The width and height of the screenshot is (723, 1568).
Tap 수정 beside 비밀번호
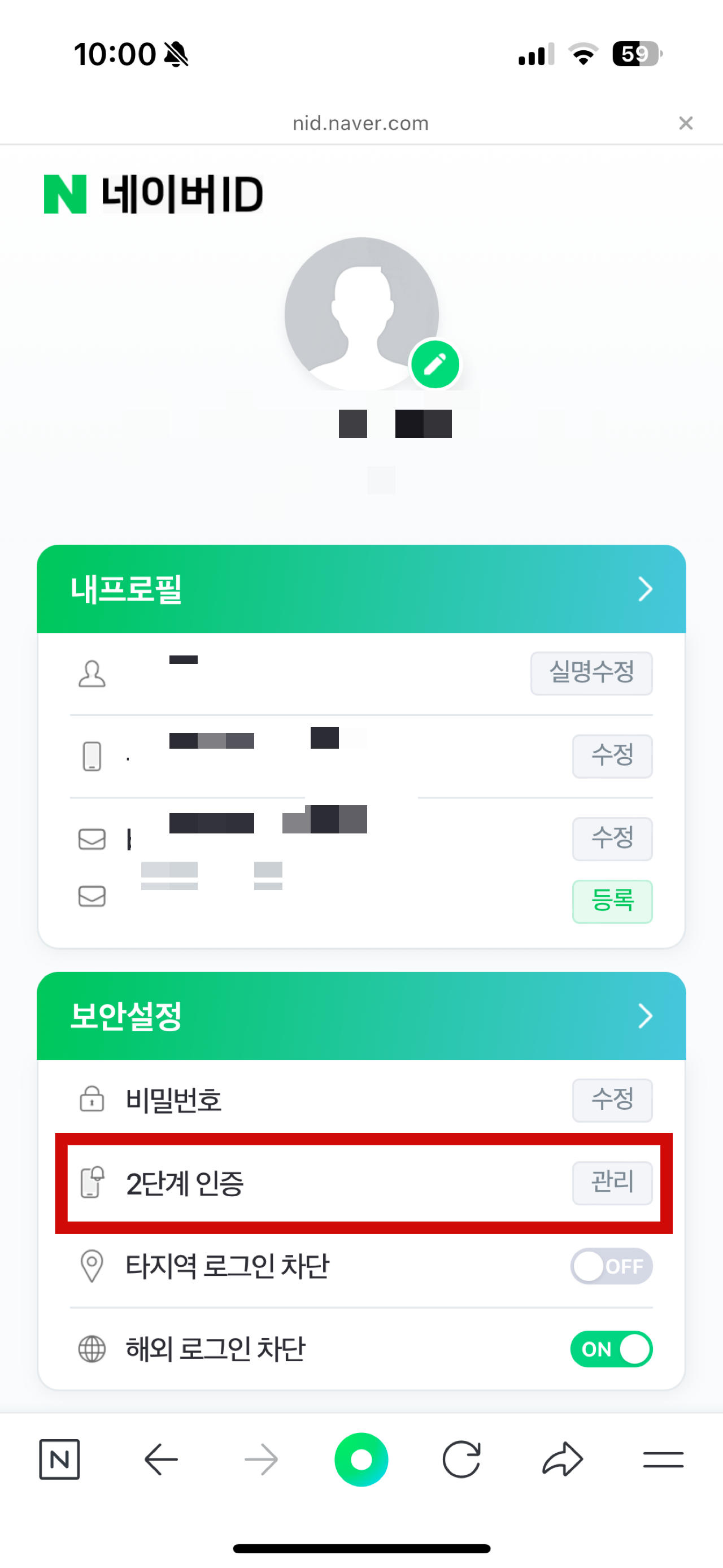click(612, 1100)
